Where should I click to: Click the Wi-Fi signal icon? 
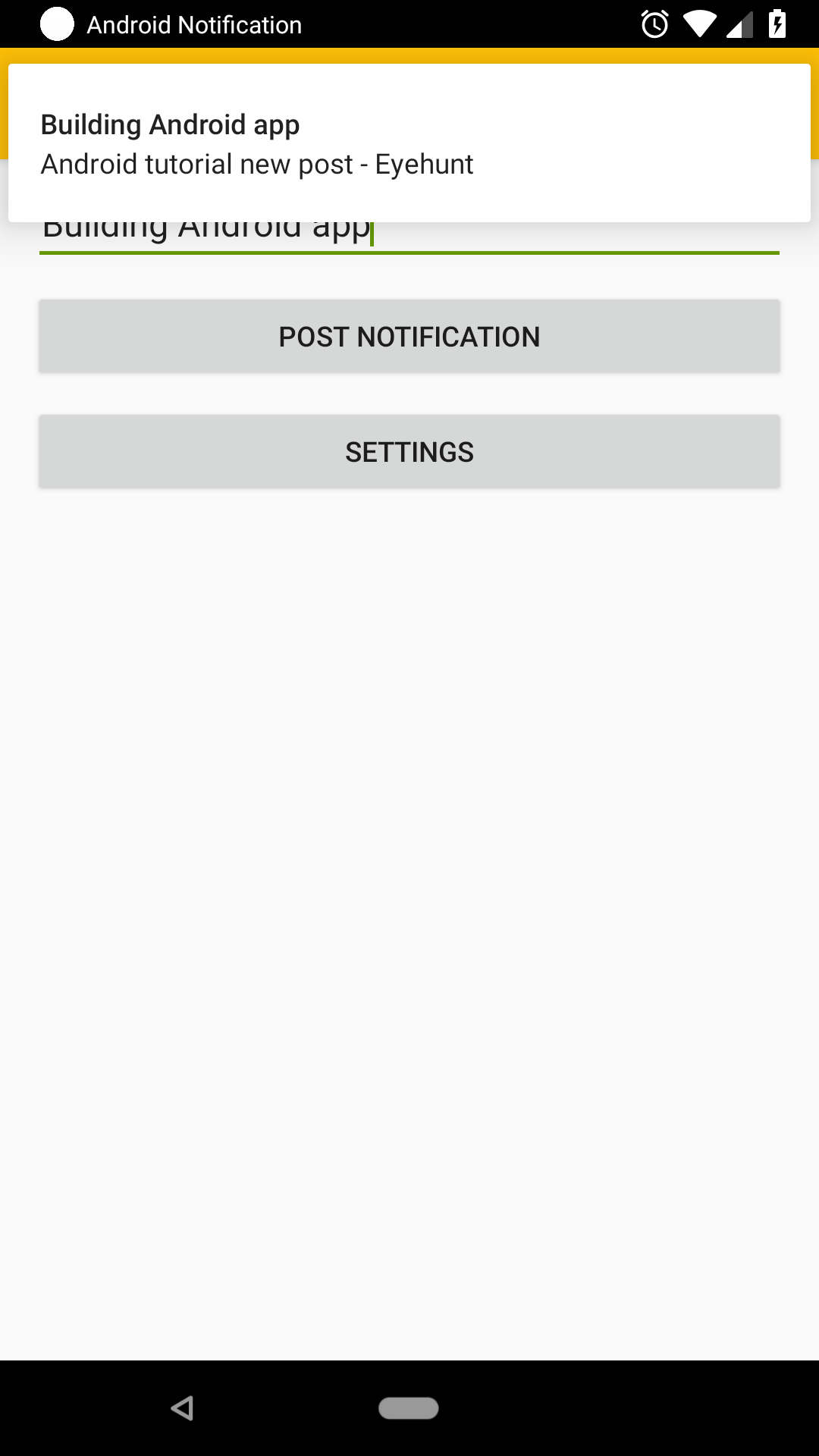tap(699, 24)
